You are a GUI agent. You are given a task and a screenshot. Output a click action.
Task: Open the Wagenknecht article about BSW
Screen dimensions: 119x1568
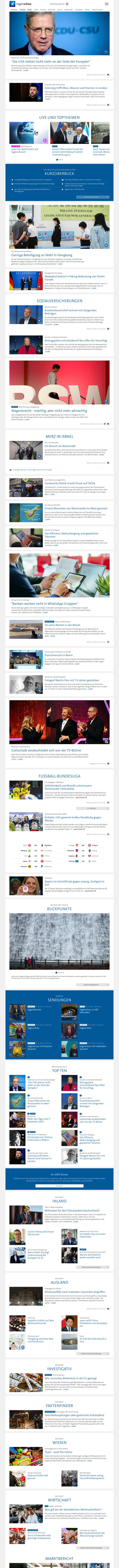pyautogui.click(x=49, y=410)
